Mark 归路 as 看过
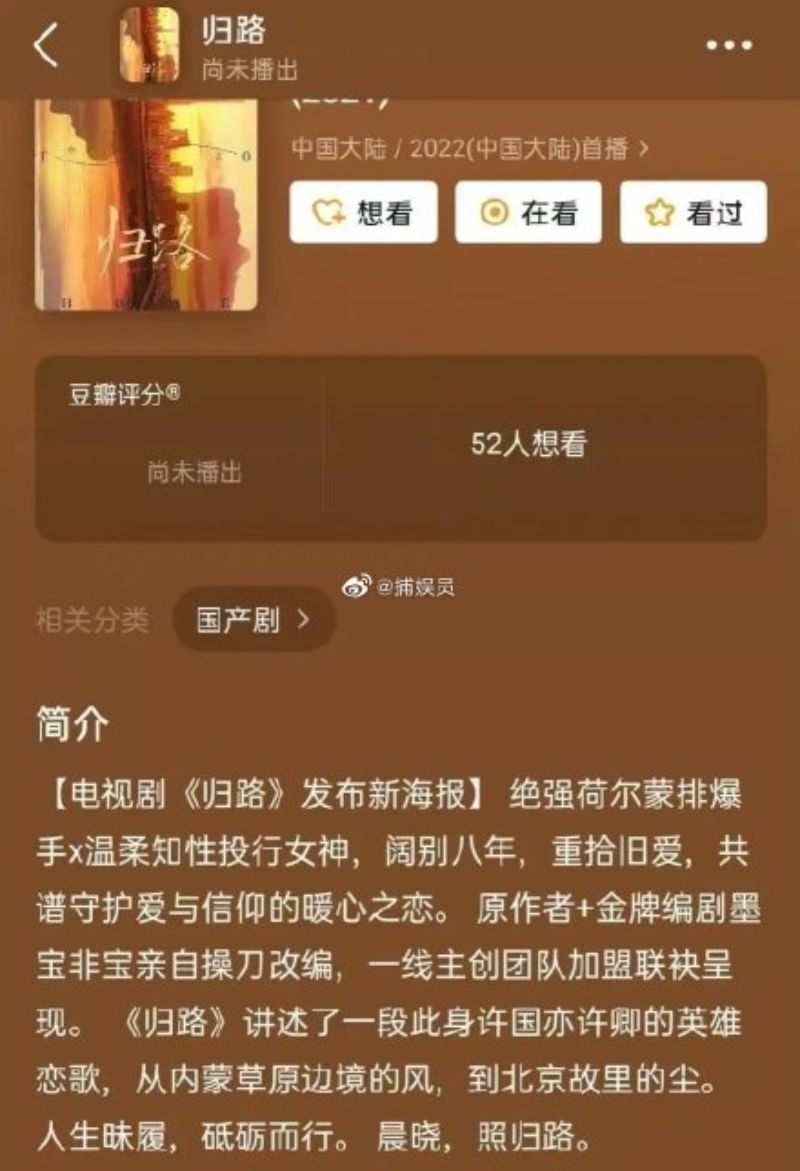 click(x=693, y=212)
